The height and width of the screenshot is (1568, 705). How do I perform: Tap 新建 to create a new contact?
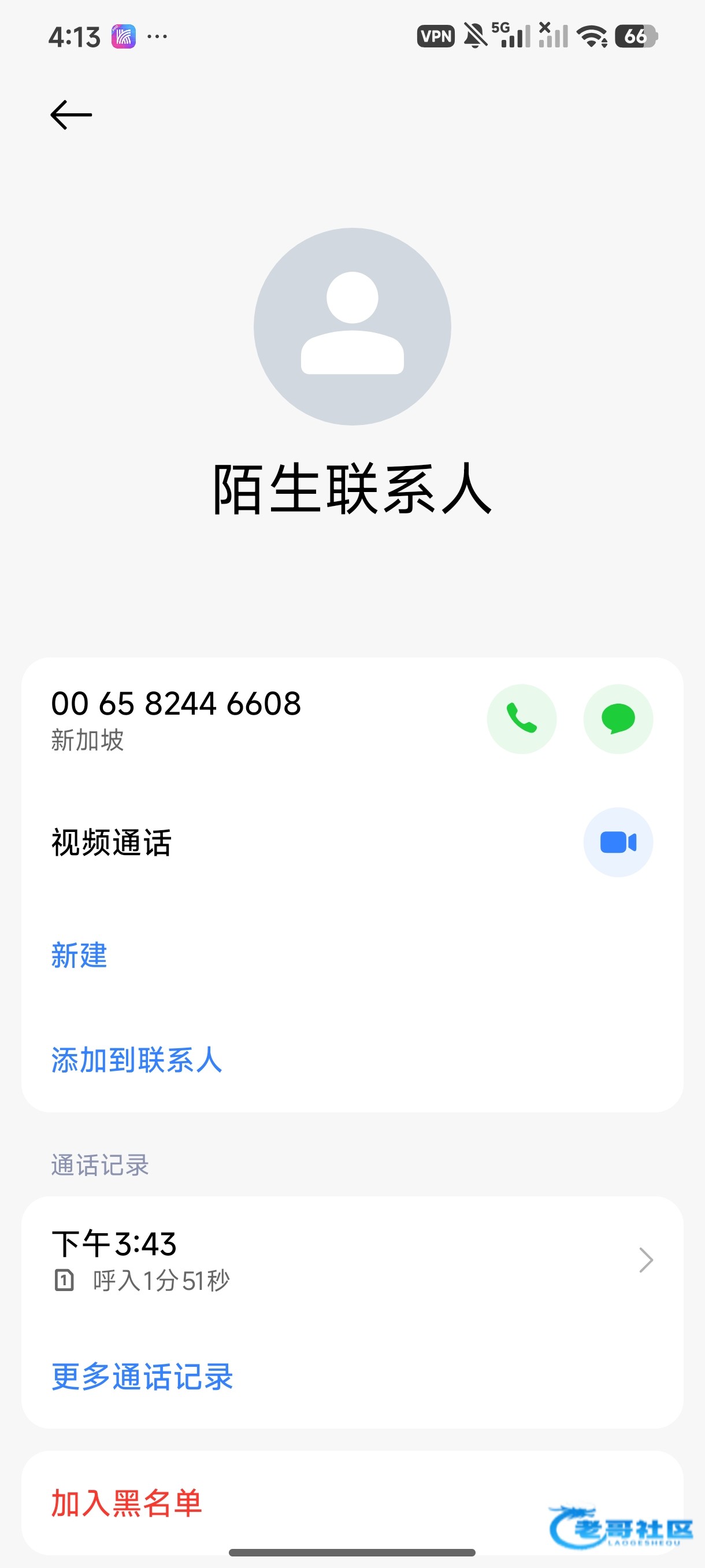79,955
